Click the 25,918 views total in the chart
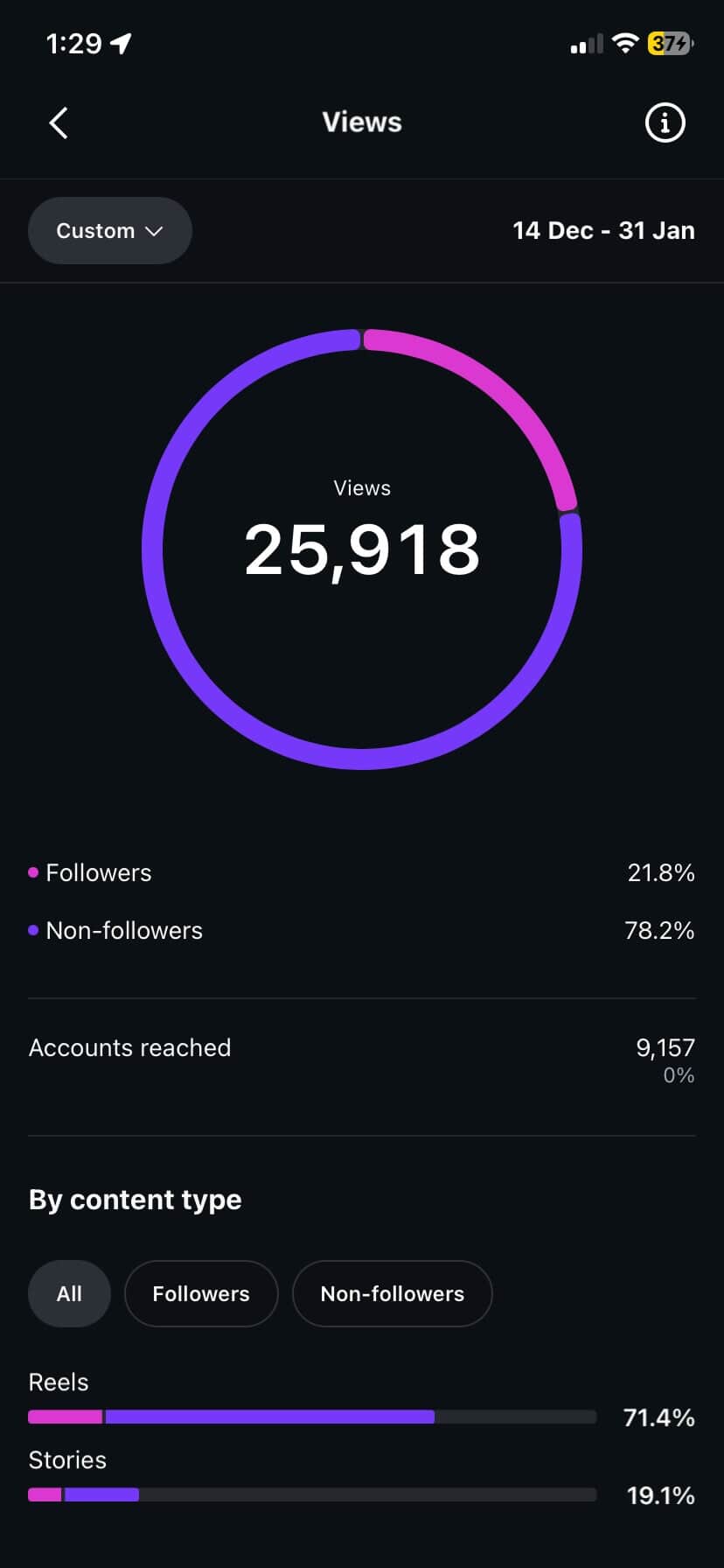Screen dimensions: 724x1568 click(361, 549)
